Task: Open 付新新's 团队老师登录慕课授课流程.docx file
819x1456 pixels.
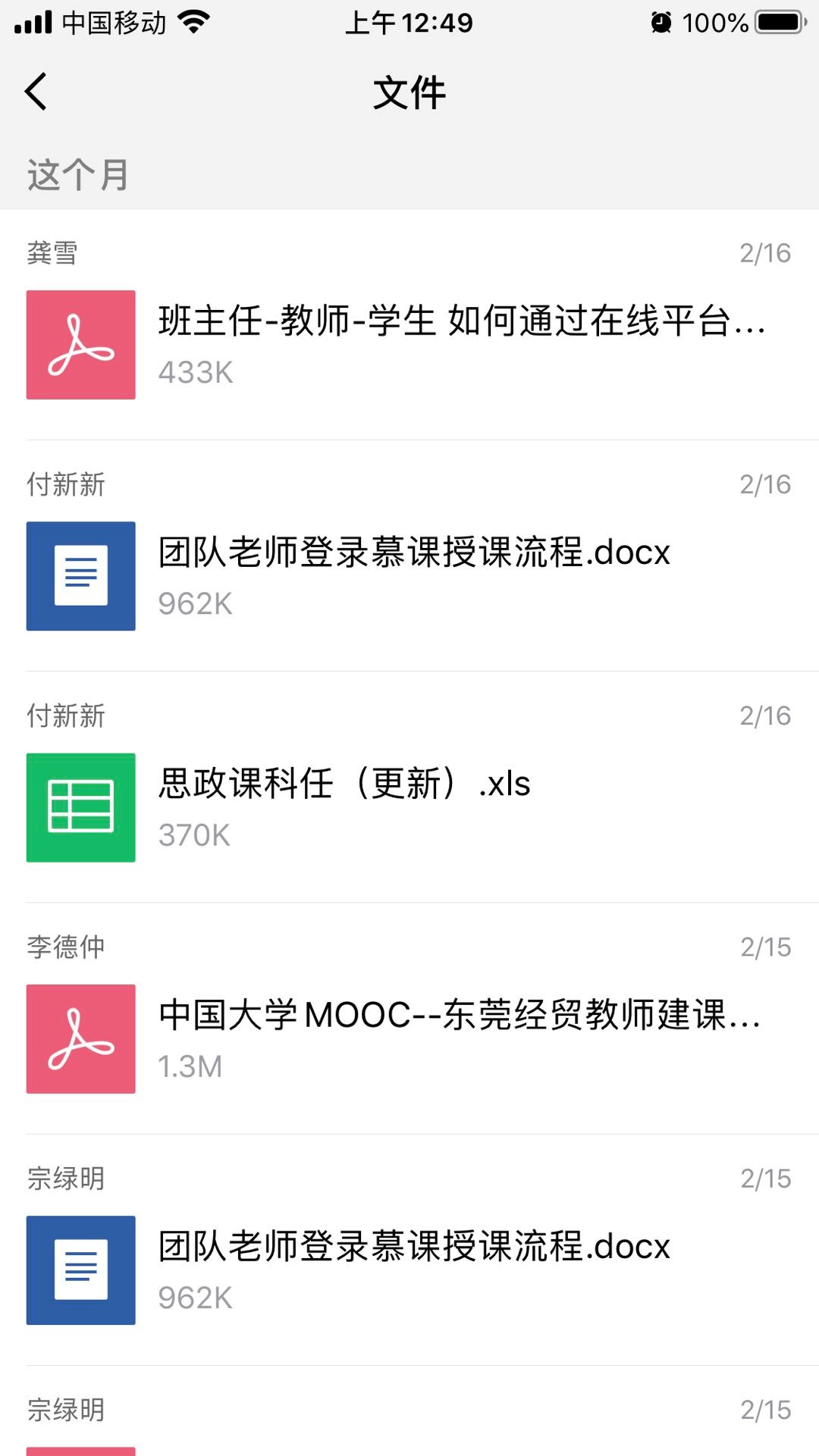Action: pos(409,556)
